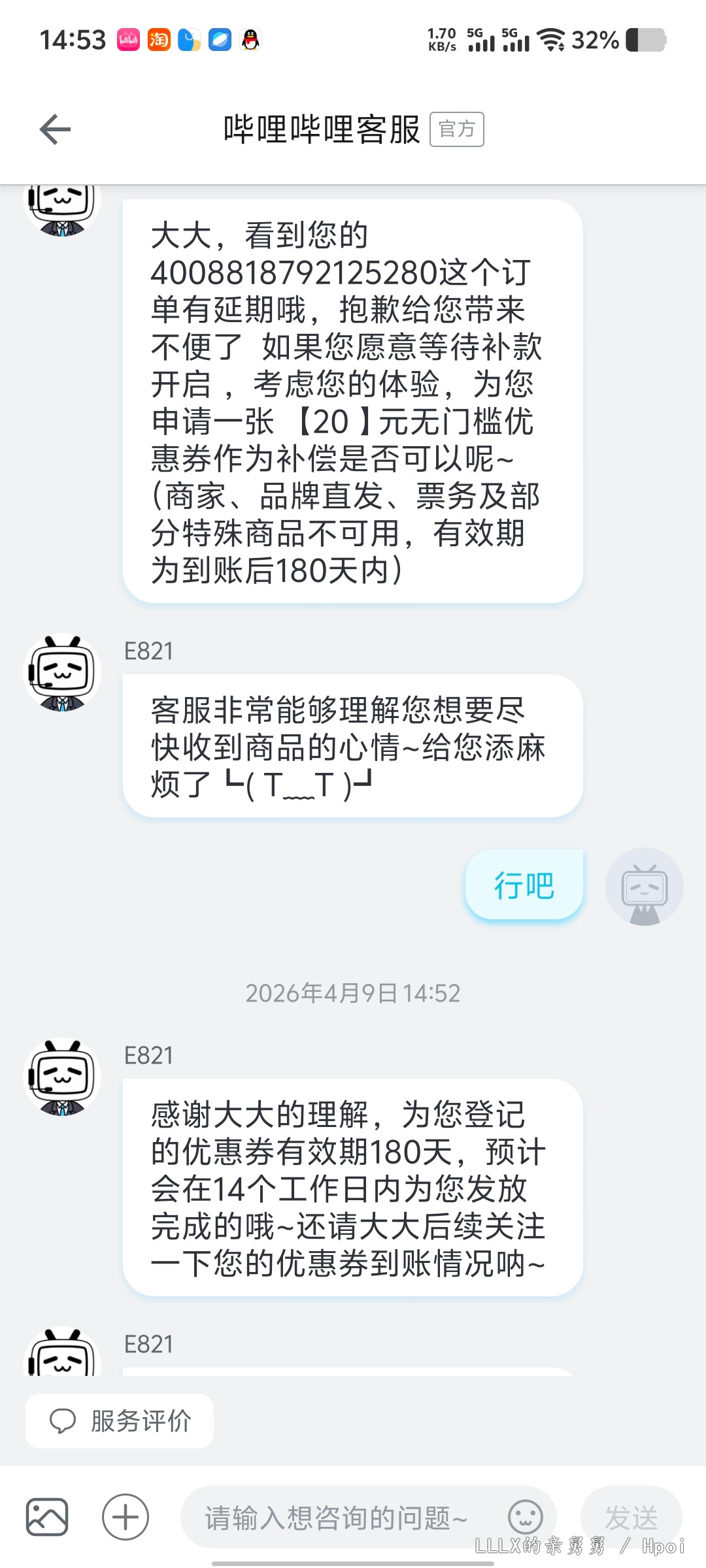Open the plus menu for more options
Viewport: 706px width, 1568px height.
[126, 1517]
